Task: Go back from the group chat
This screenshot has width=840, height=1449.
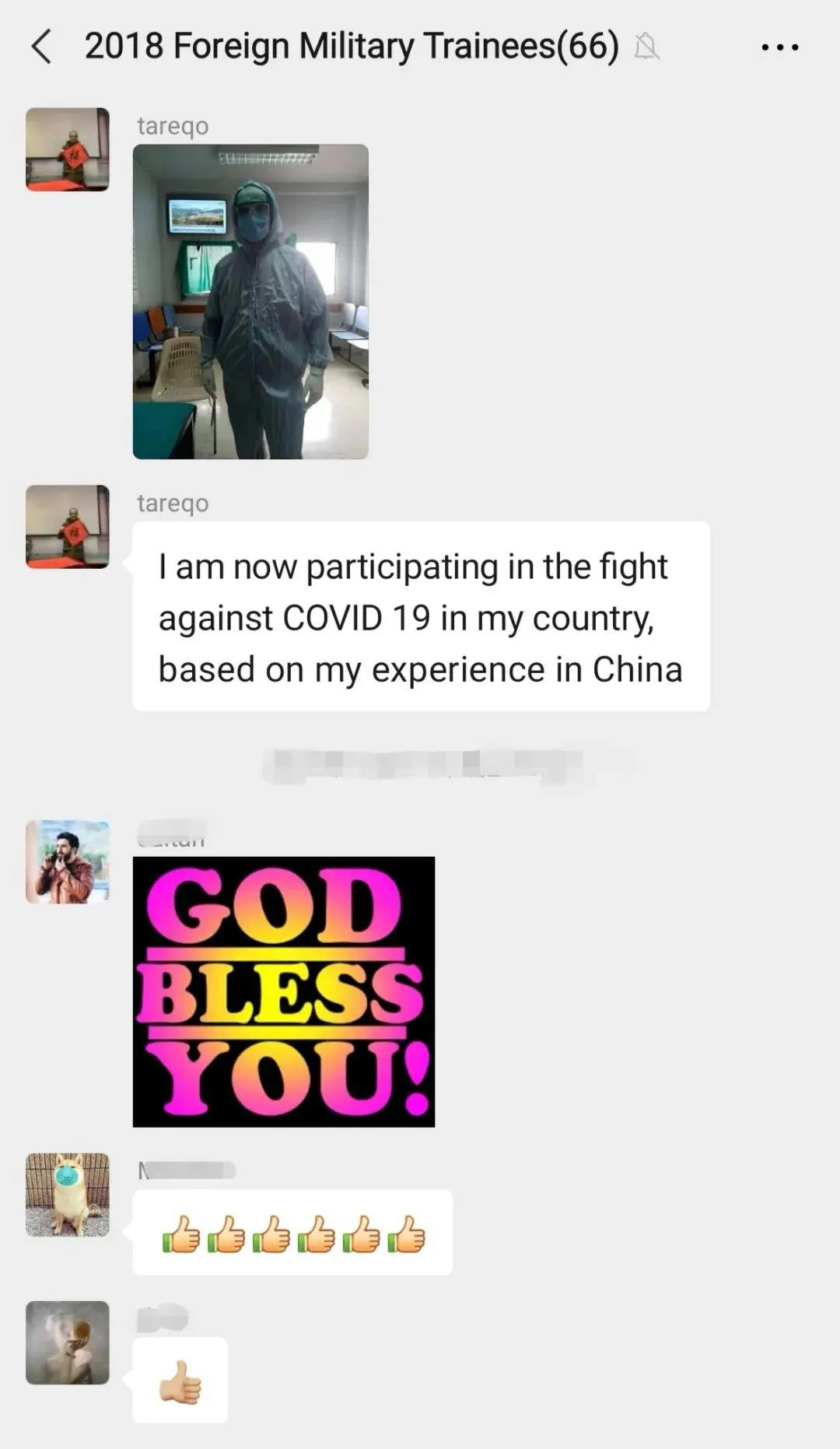Action: (x=42, y=47)
